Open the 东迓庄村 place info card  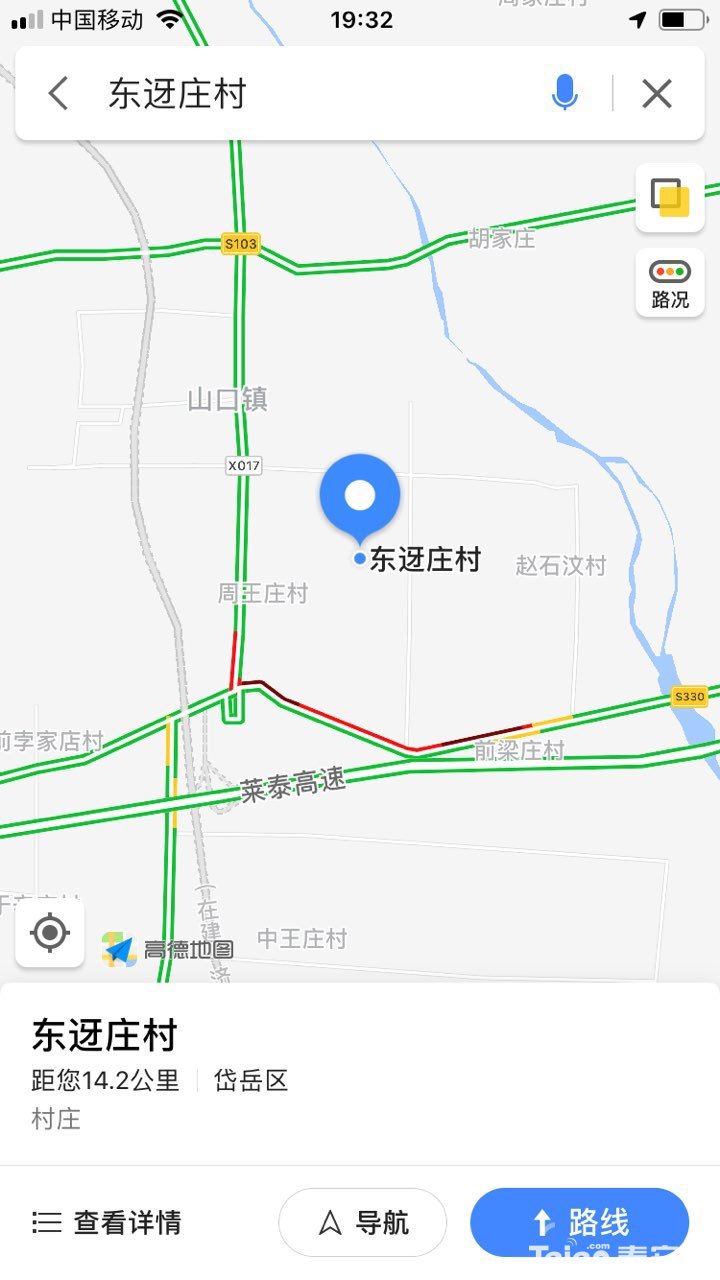click(x=360, y=1074)
